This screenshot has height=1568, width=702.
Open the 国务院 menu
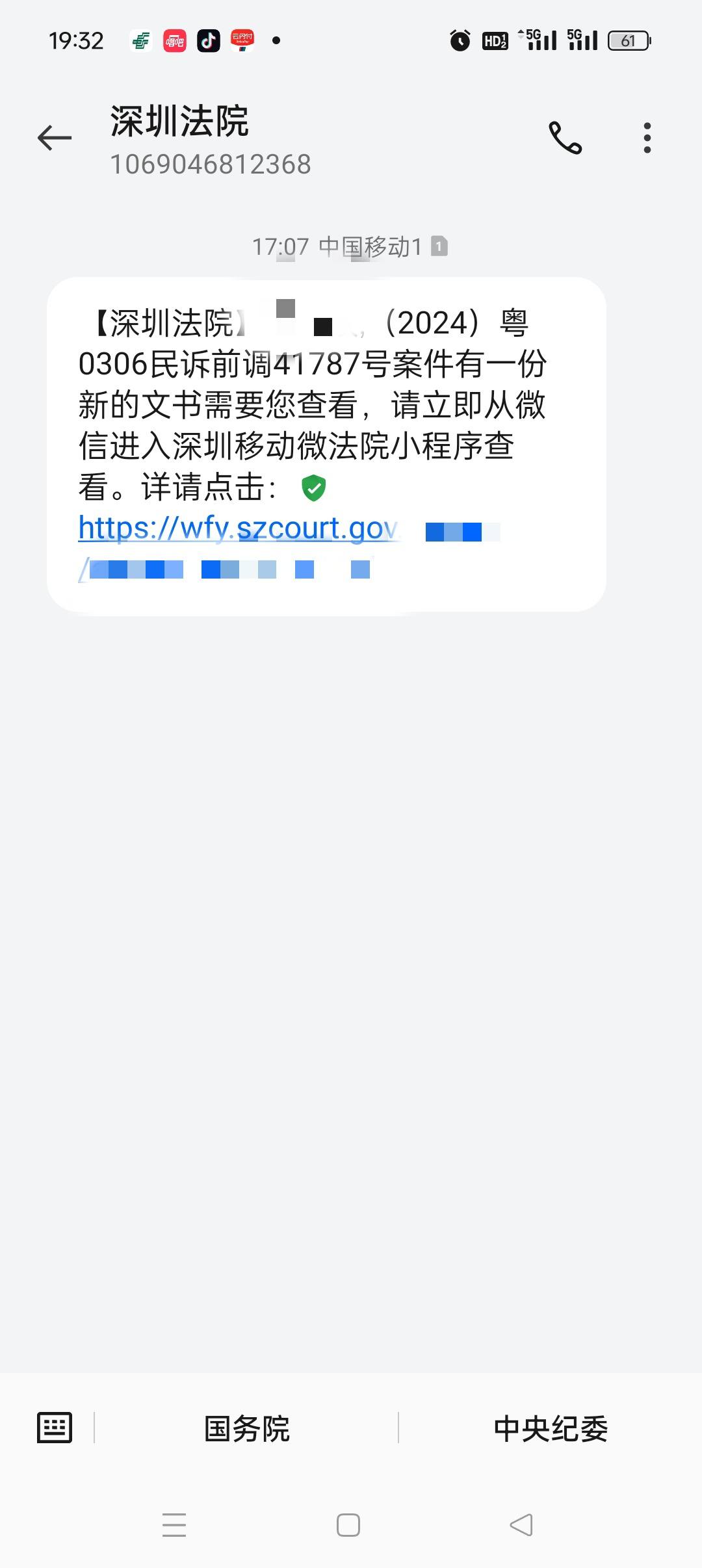[x=247, y=1429]
